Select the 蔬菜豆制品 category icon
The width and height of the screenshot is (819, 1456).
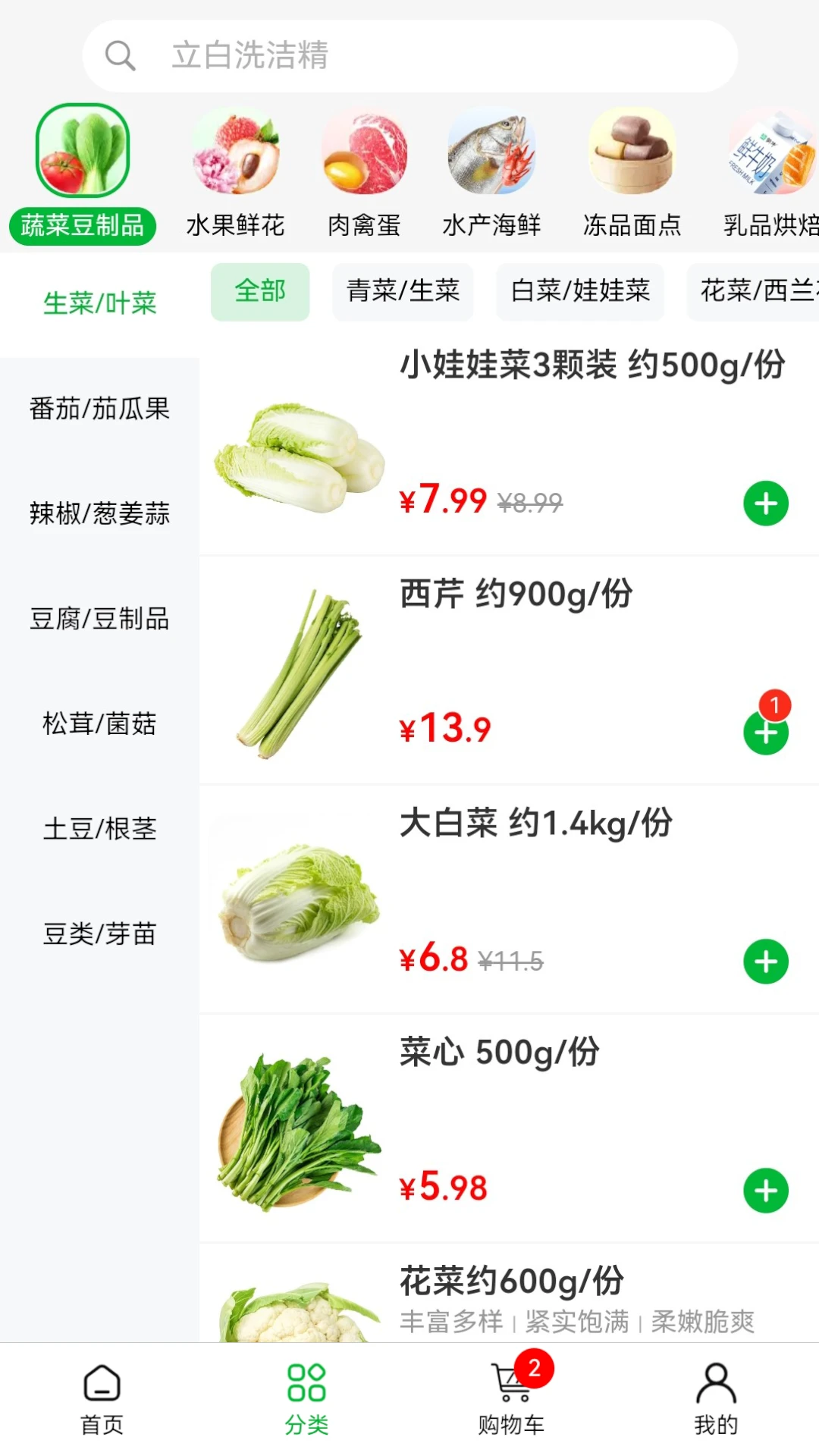82,152
